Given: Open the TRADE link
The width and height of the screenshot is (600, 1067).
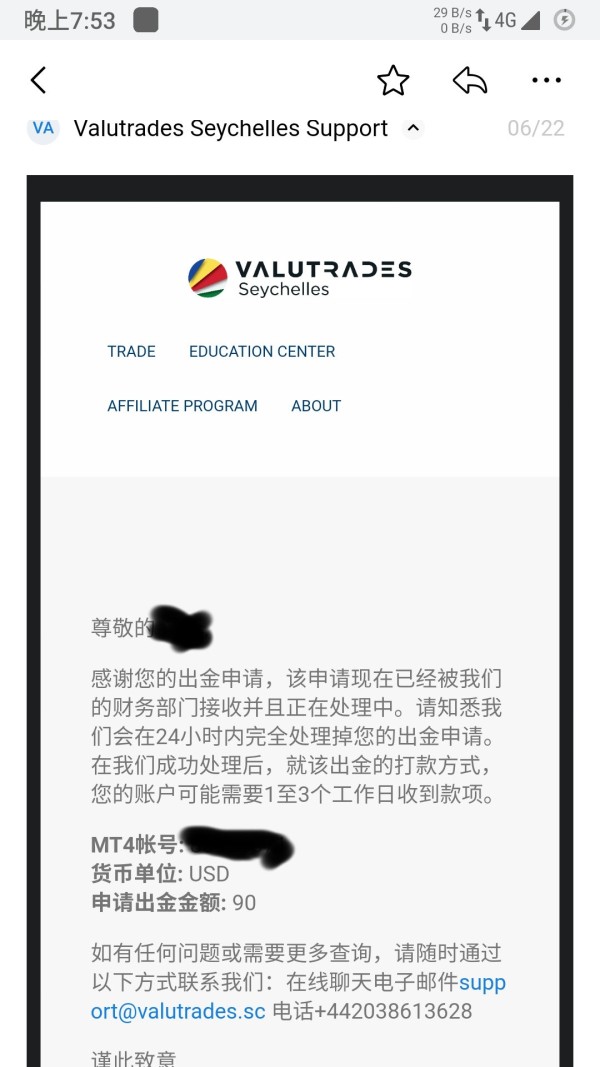Looking at the screenshot, I should pyautogui.click(x=131, y=352).
